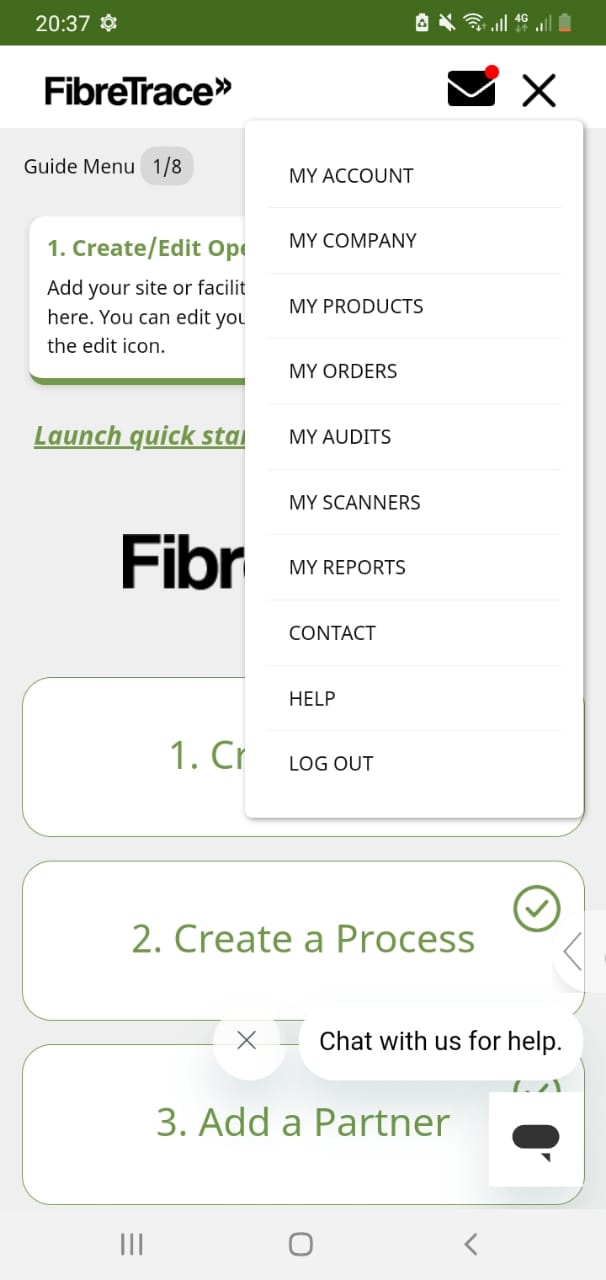Viewport: 606px width, 1280px height.
Task: Dismiss the chat help prompt
Action: [x=247, y=1040]
